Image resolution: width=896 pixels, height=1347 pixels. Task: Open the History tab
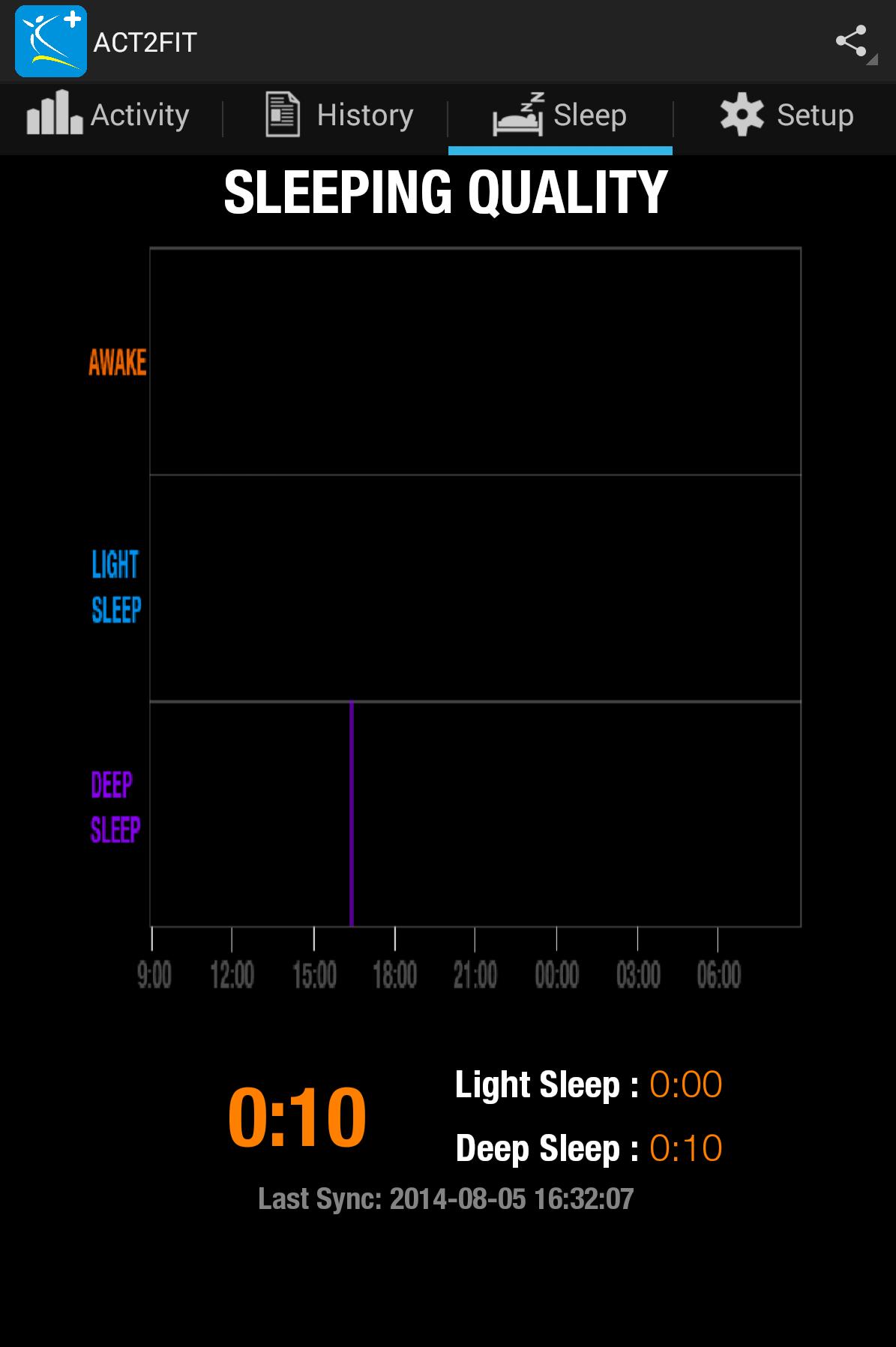[x=339, y=116]
